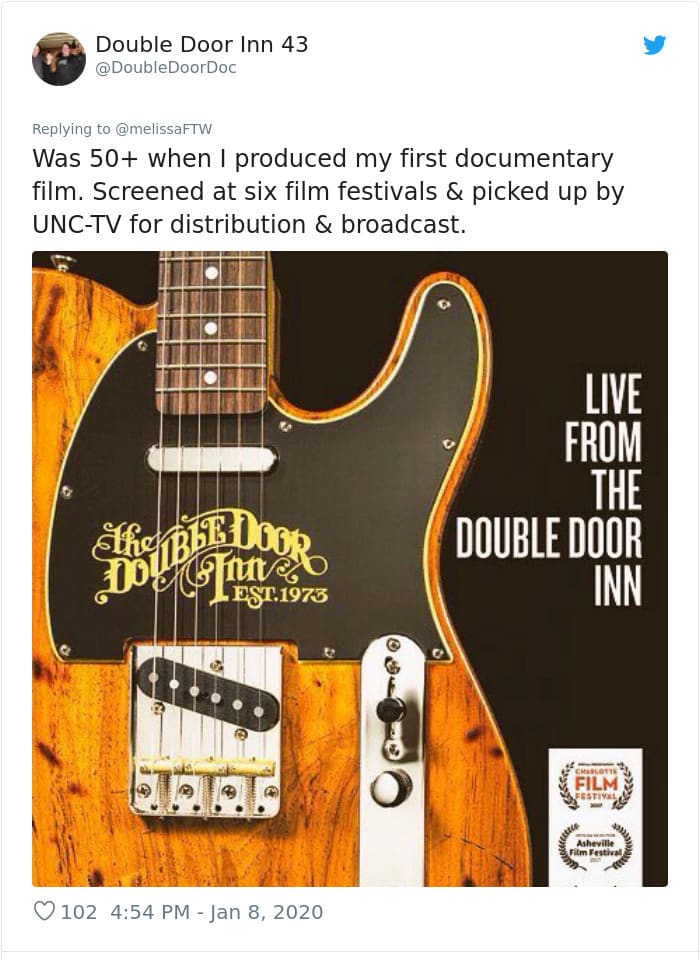Image resolution: width=700 pixels, height=960 pixels.
Task: Open the @DoubleDoorDoc handle
Action: [x=166, y=69]
